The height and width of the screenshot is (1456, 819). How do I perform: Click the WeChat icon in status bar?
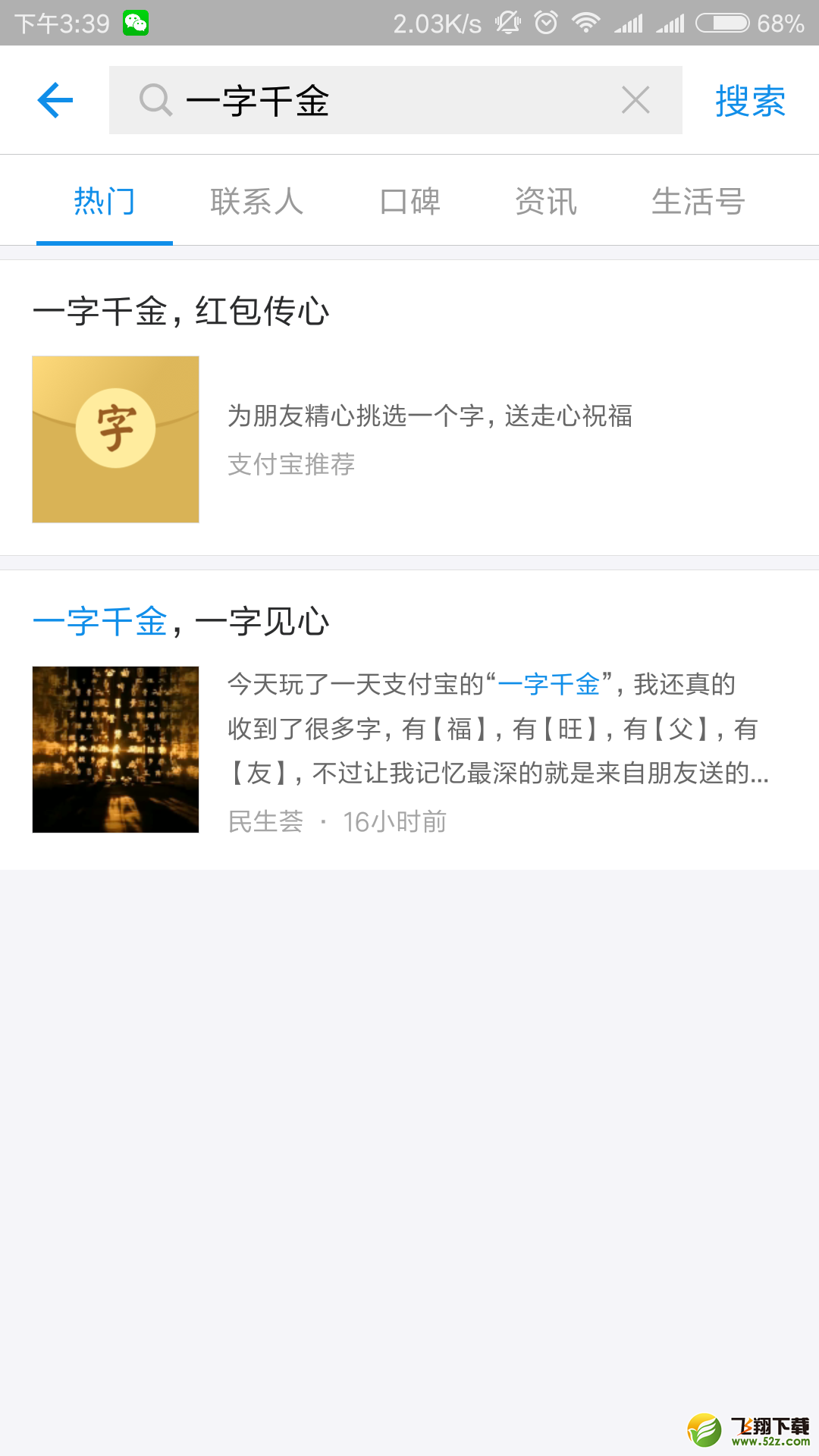(x=136, y=22)
